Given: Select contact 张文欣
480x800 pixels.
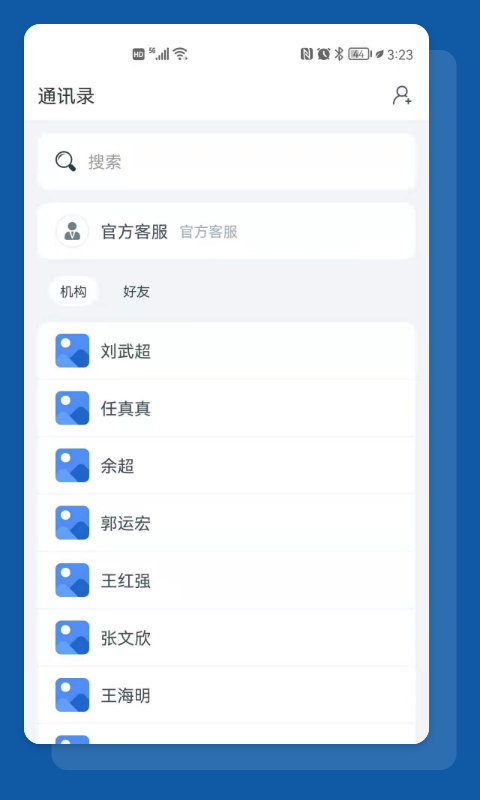Looking at the screenshot, I should click(x=226, y=638).
